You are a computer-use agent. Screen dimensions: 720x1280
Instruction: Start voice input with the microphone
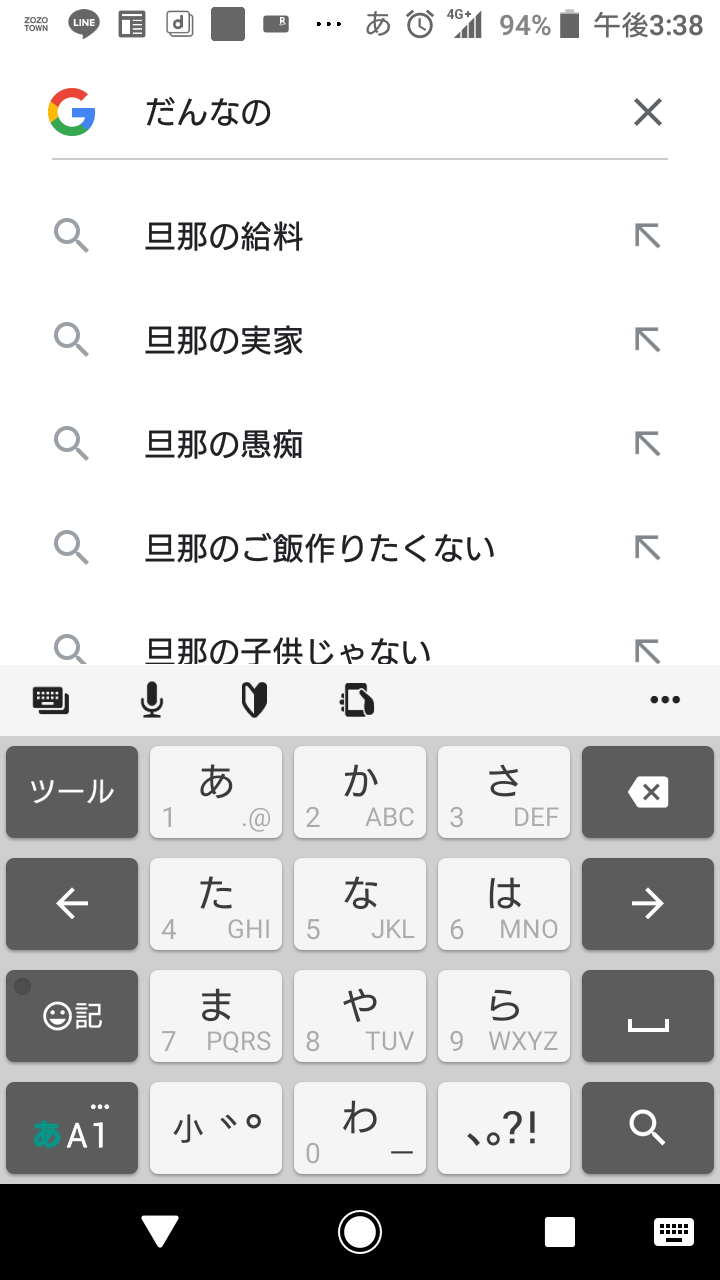[x=151, y=701]
